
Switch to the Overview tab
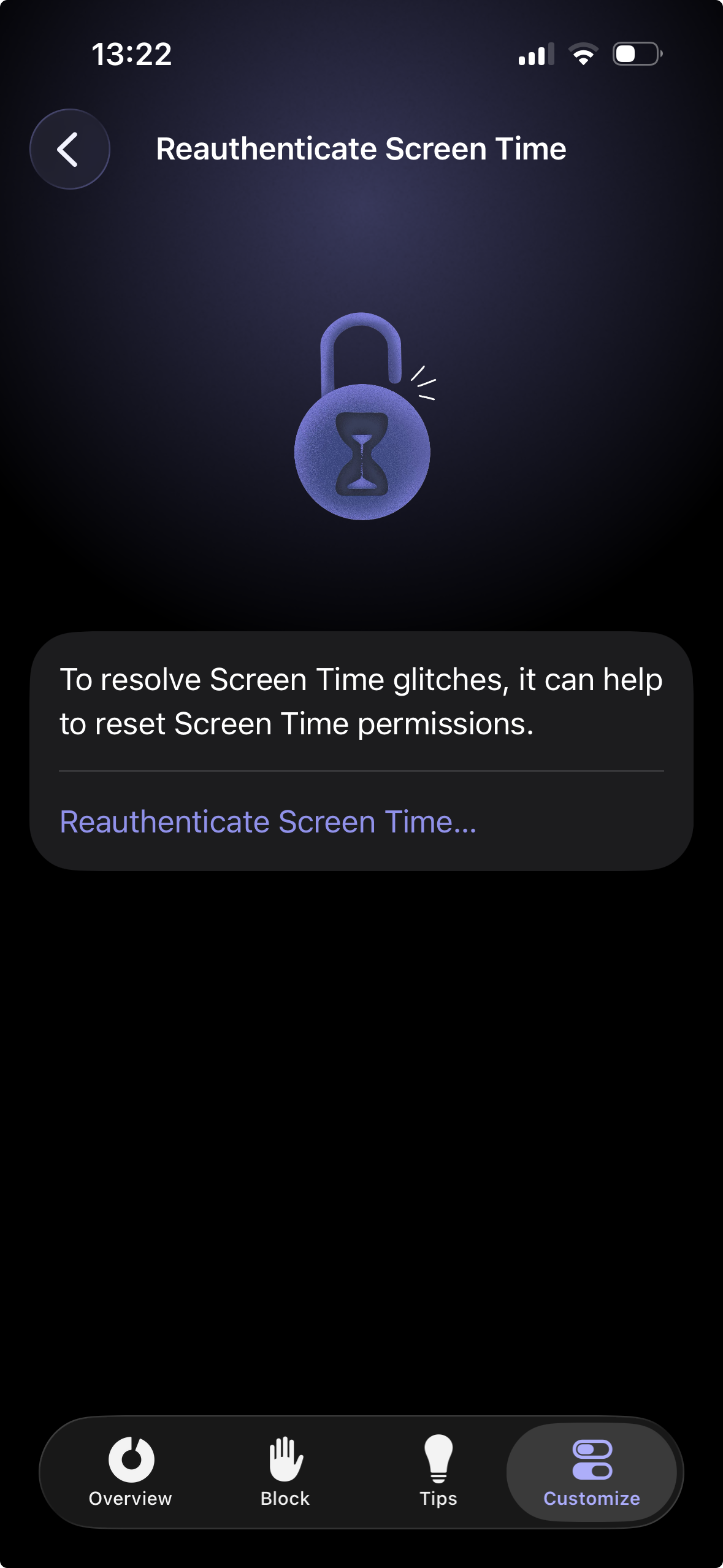pos(131,1471)
